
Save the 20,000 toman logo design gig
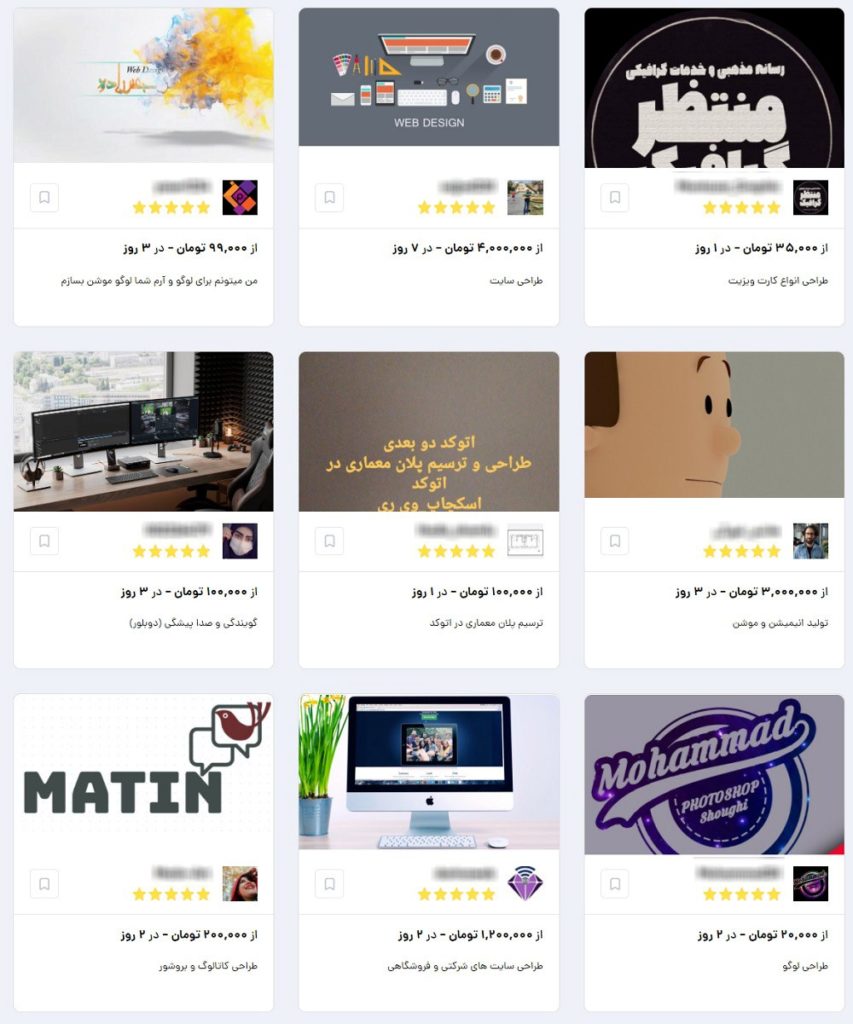[x=615, y=884]
